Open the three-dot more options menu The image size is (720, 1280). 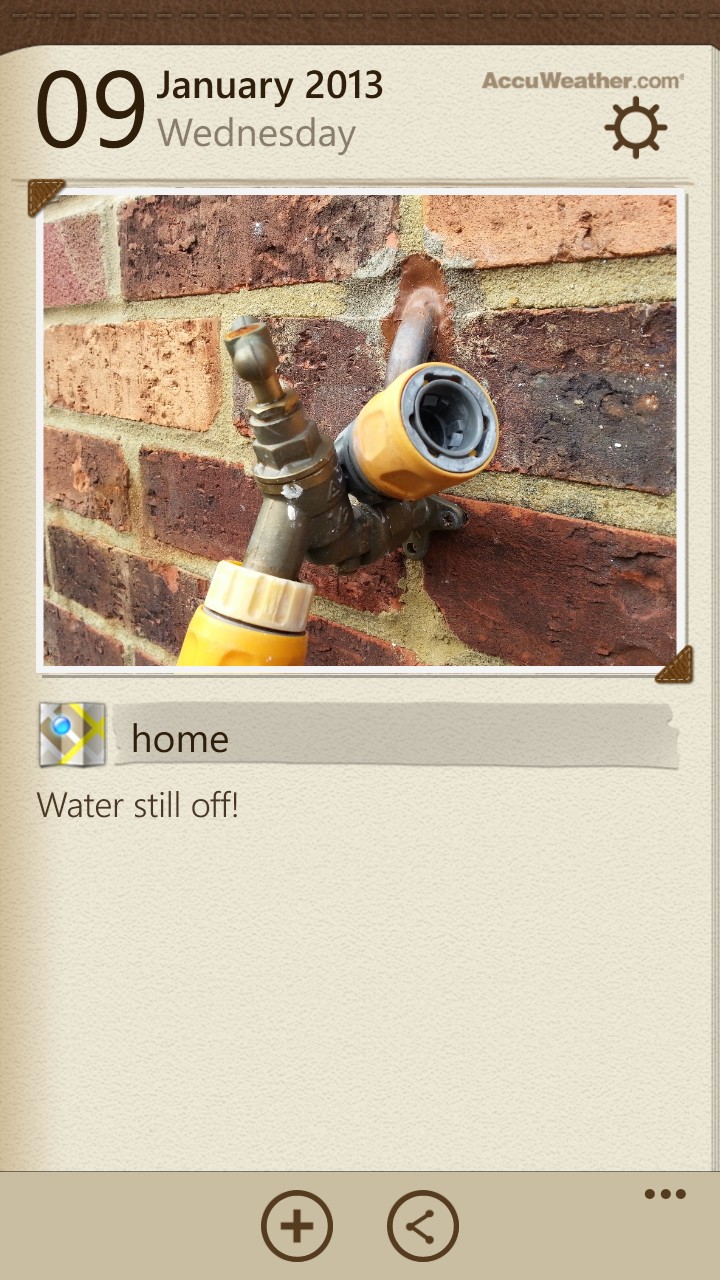click(665, 1194)
